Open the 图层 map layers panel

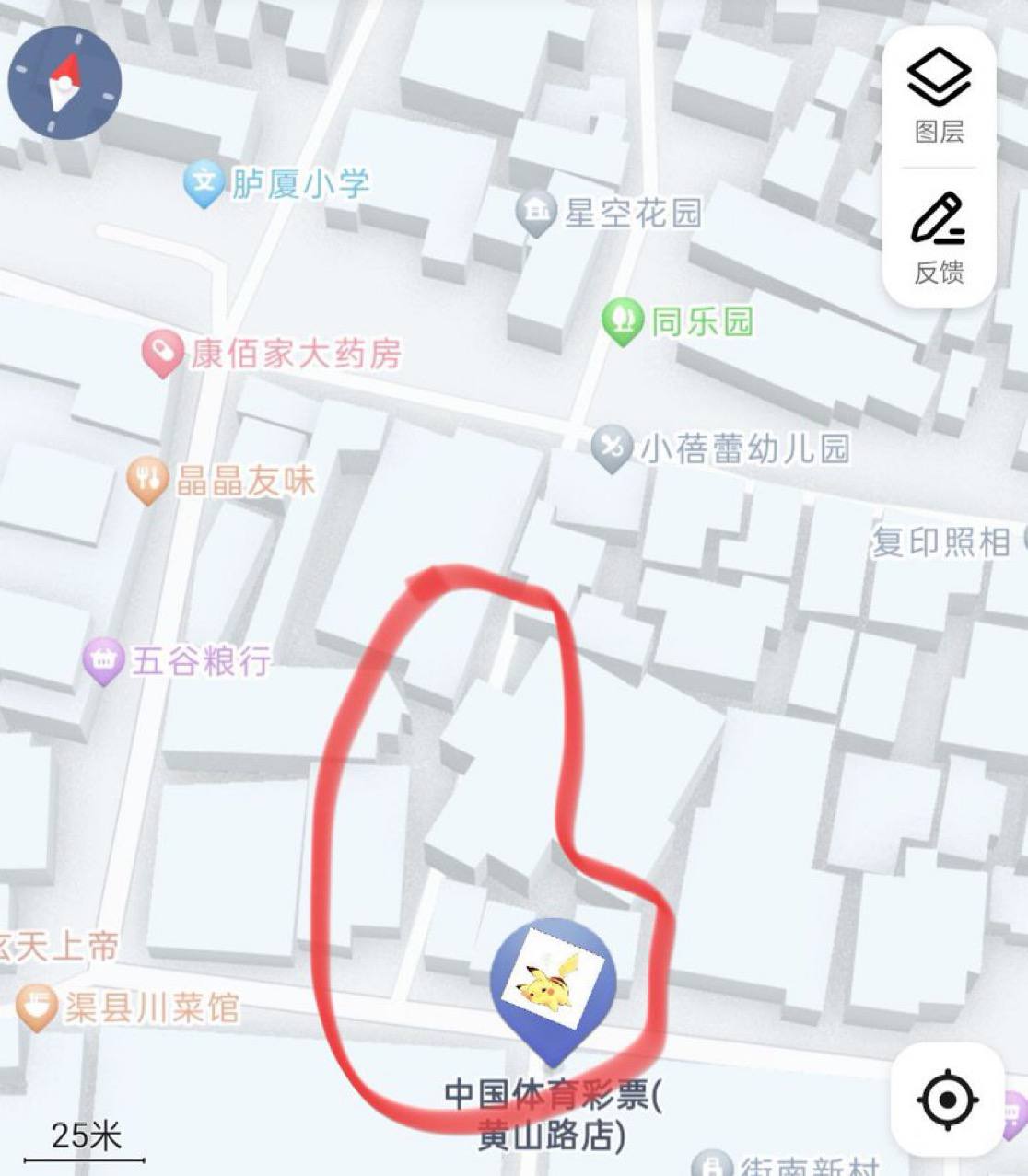click(x=939, y=93)
